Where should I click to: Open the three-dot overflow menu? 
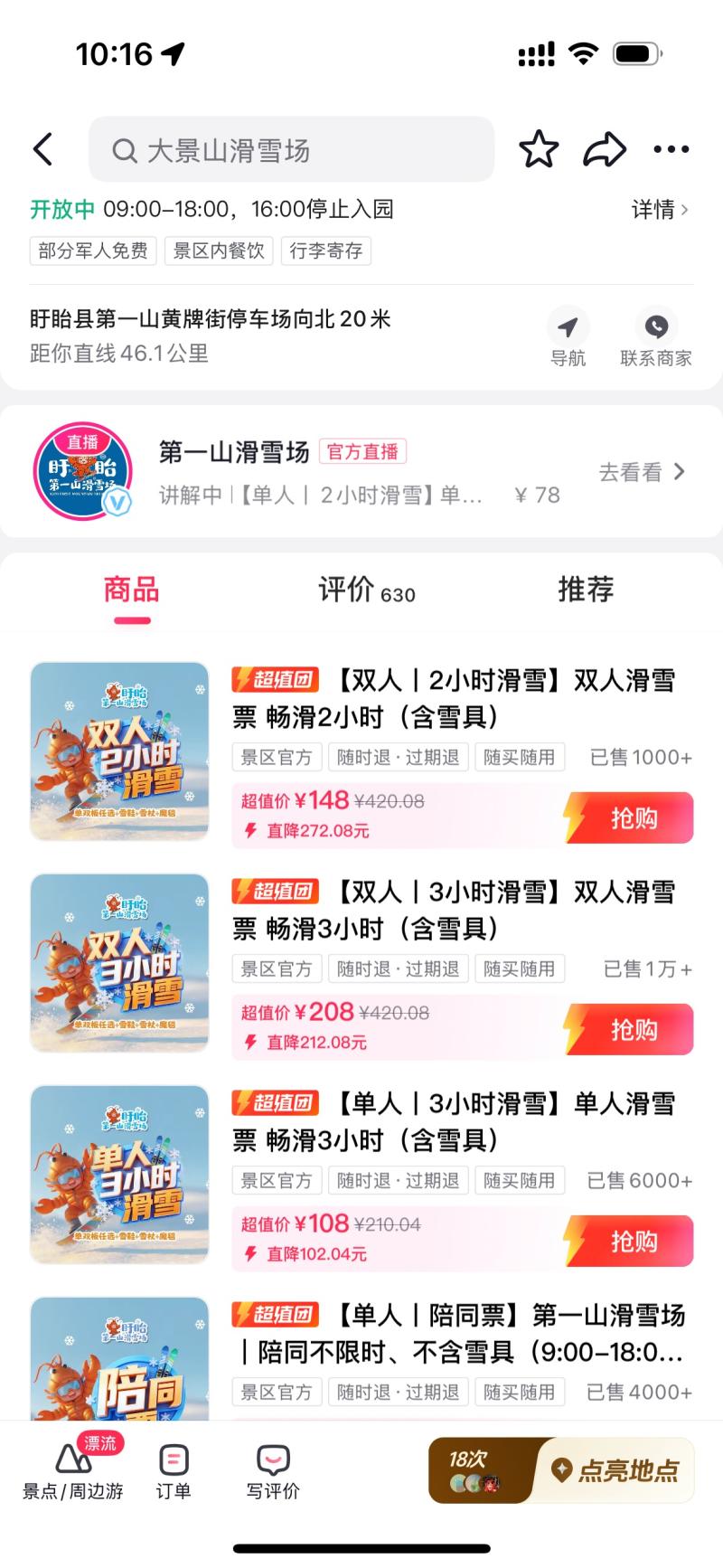tap(671, 149)
